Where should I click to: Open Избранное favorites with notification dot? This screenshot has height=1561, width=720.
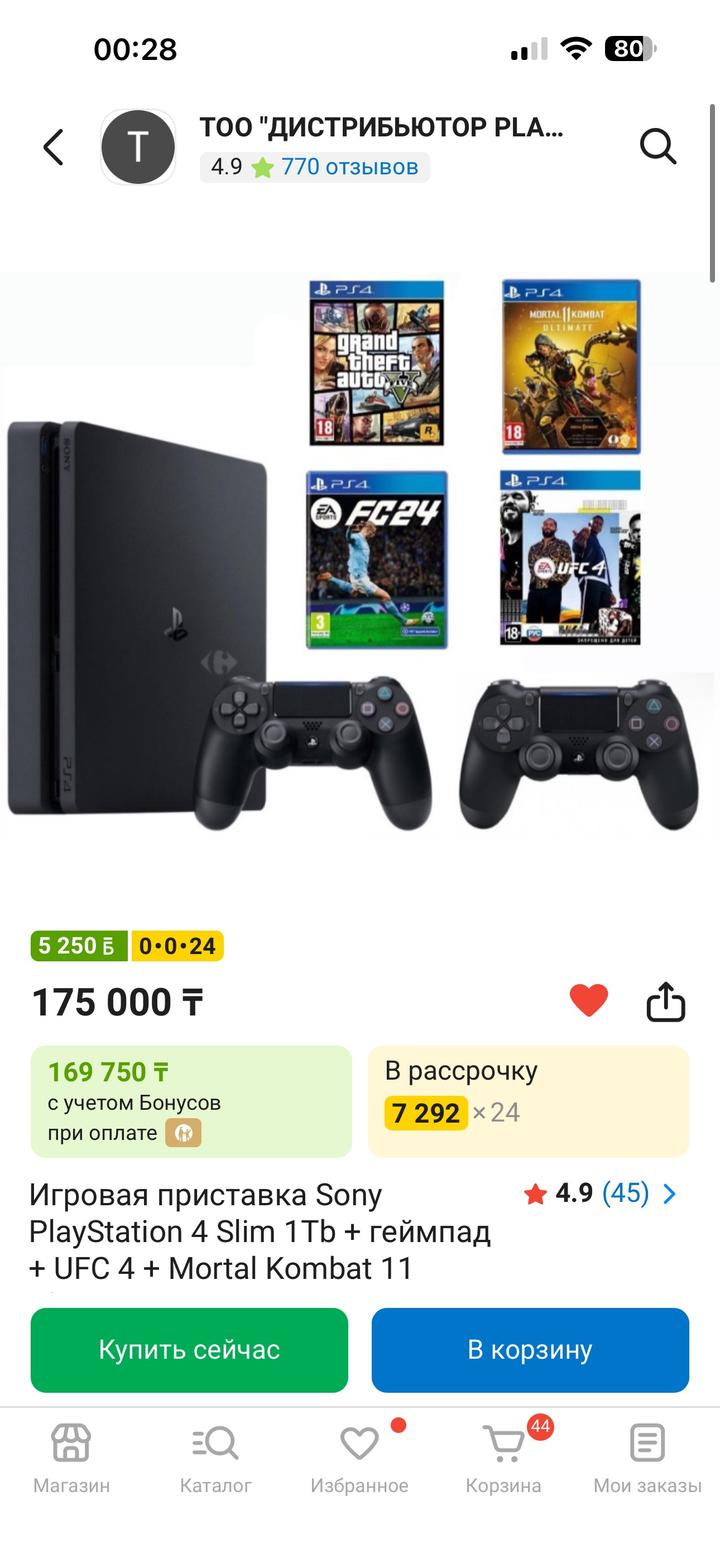358,1444
